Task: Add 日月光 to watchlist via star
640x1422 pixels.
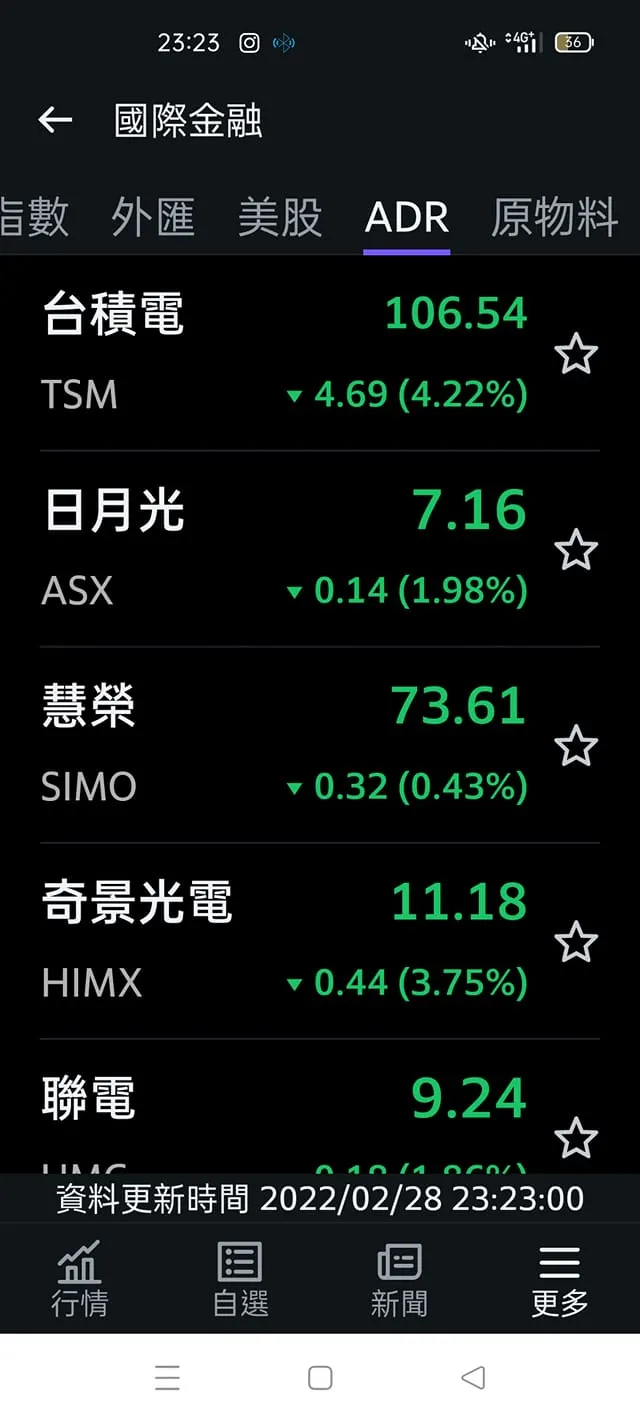Action: coord(576,551)
